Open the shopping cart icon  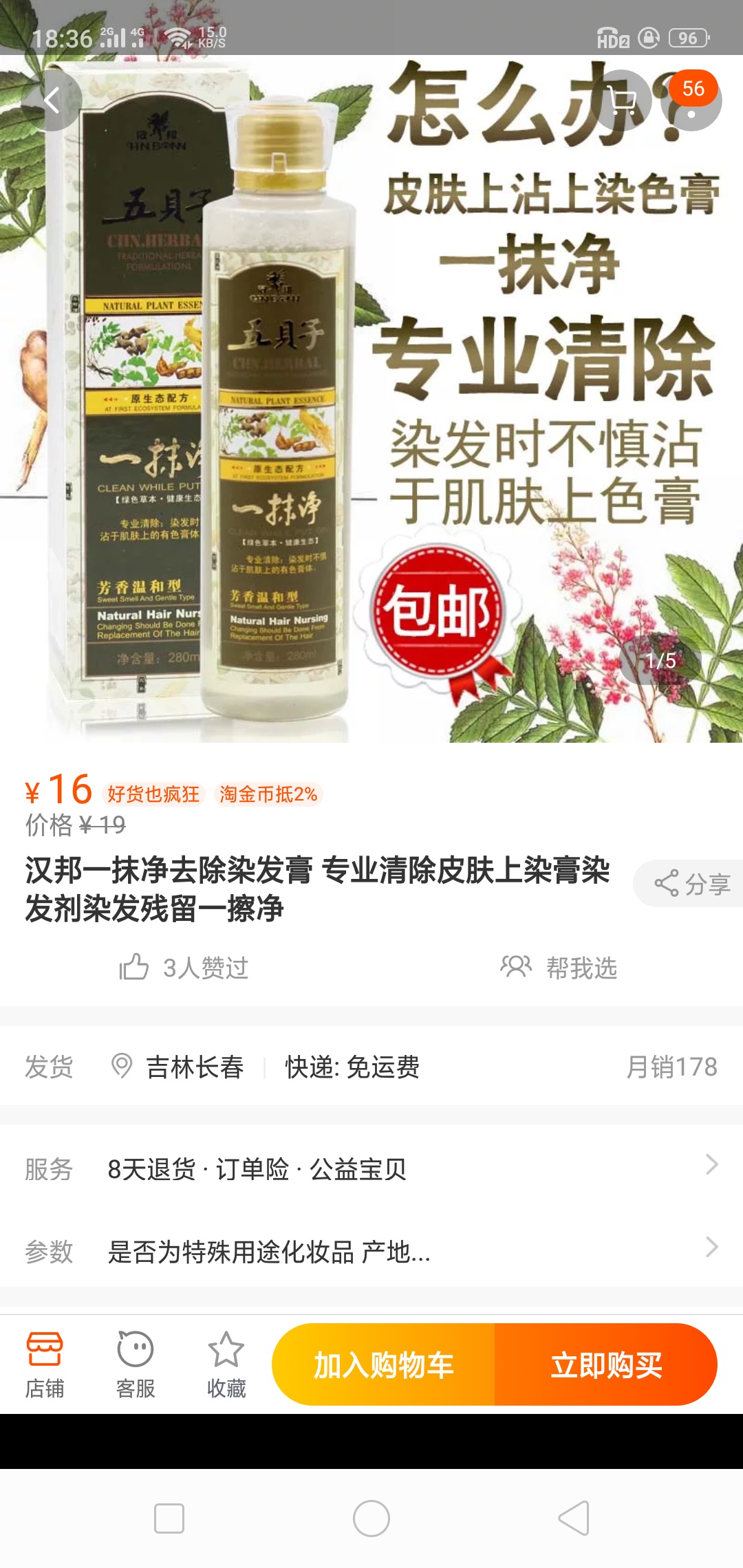click(622, 100)
